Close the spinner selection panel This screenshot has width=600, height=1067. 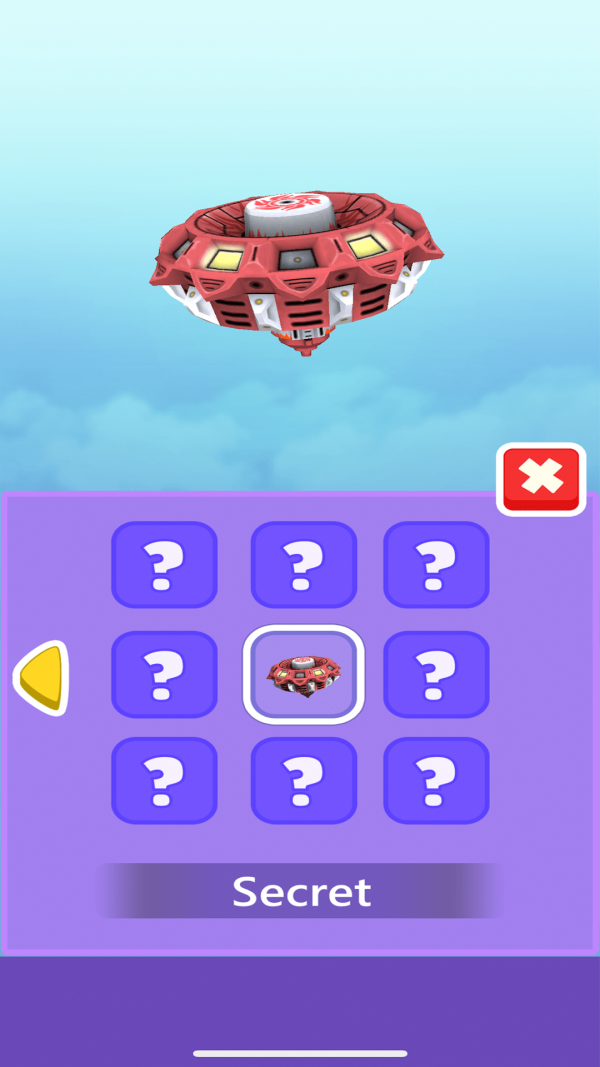click(541, 479)
